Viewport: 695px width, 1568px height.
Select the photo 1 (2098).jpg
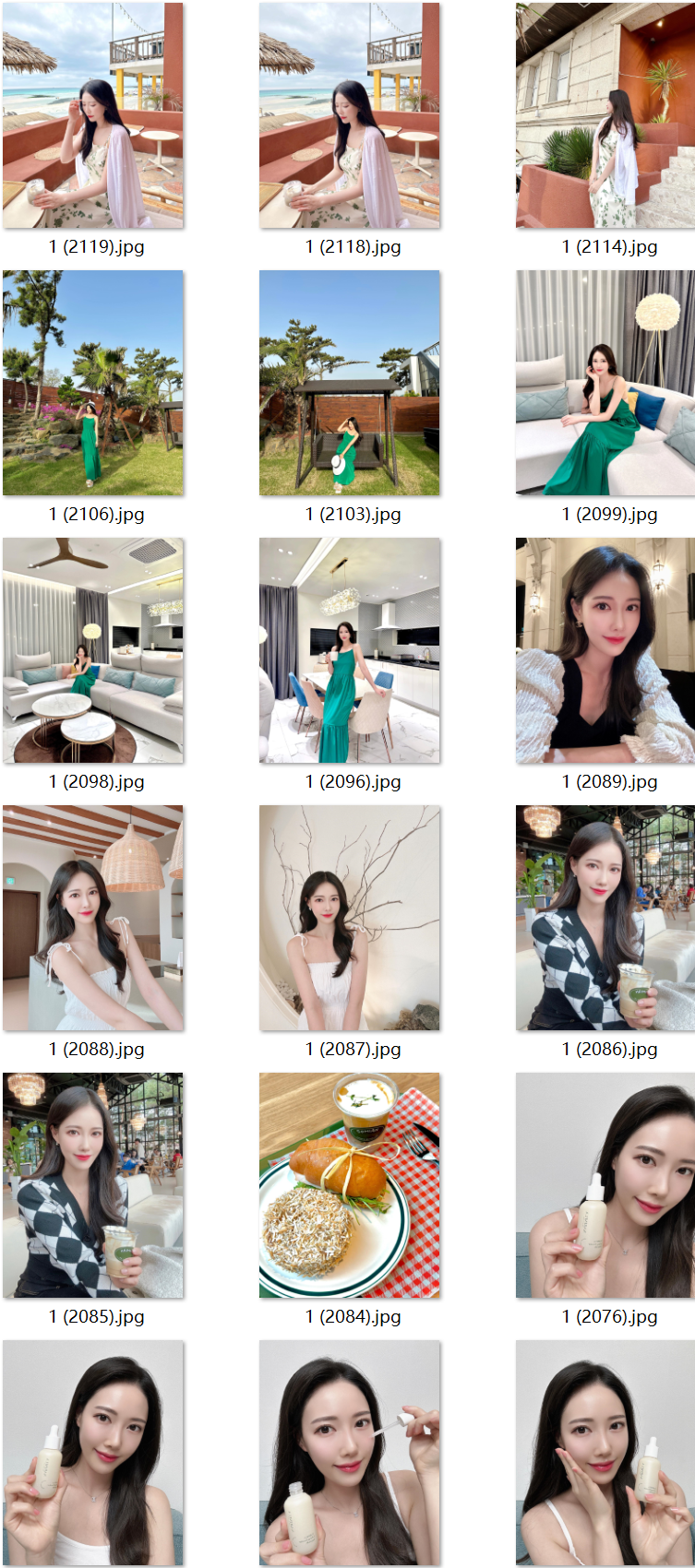92,650
